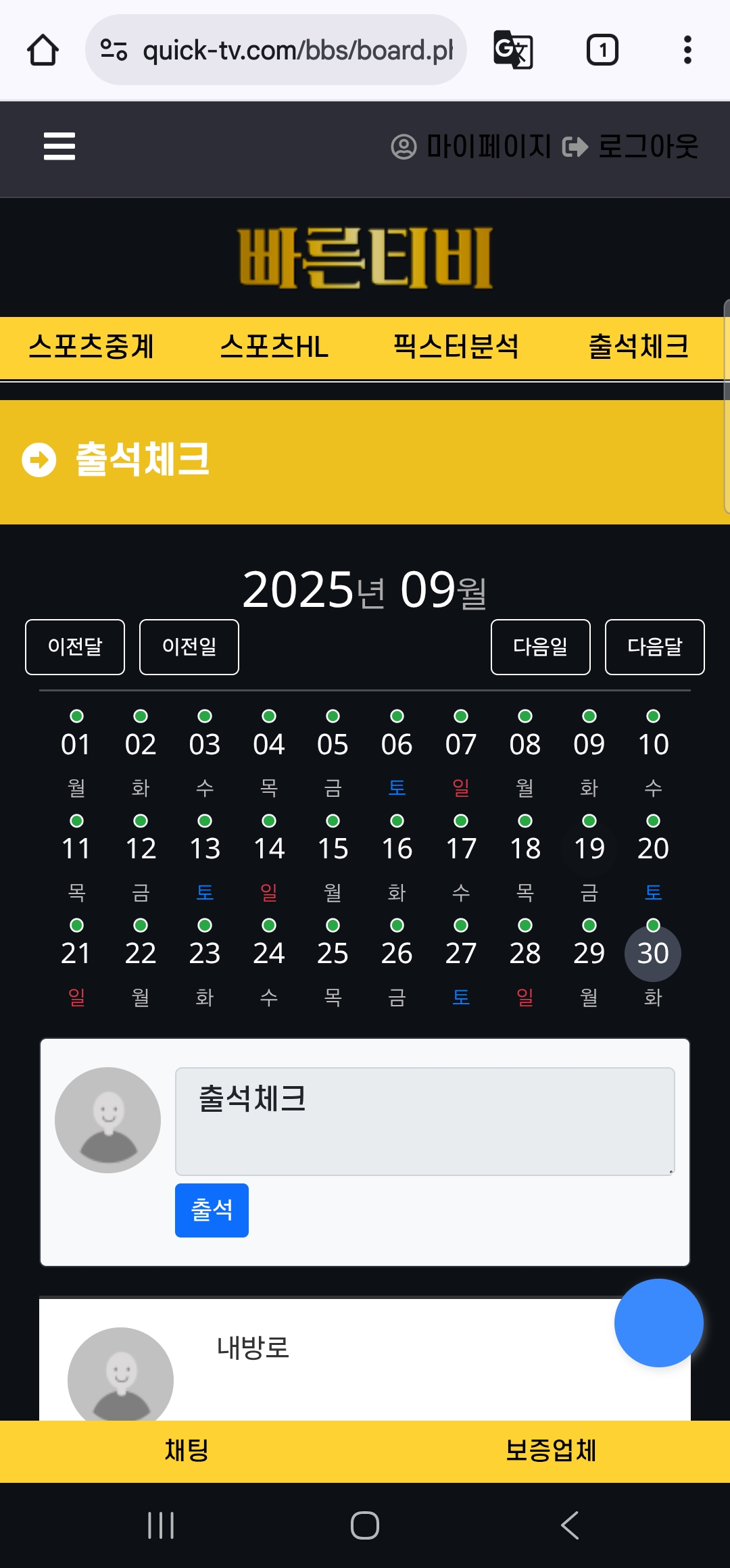Select the 픽스터분석 tab

pos(456,347)
